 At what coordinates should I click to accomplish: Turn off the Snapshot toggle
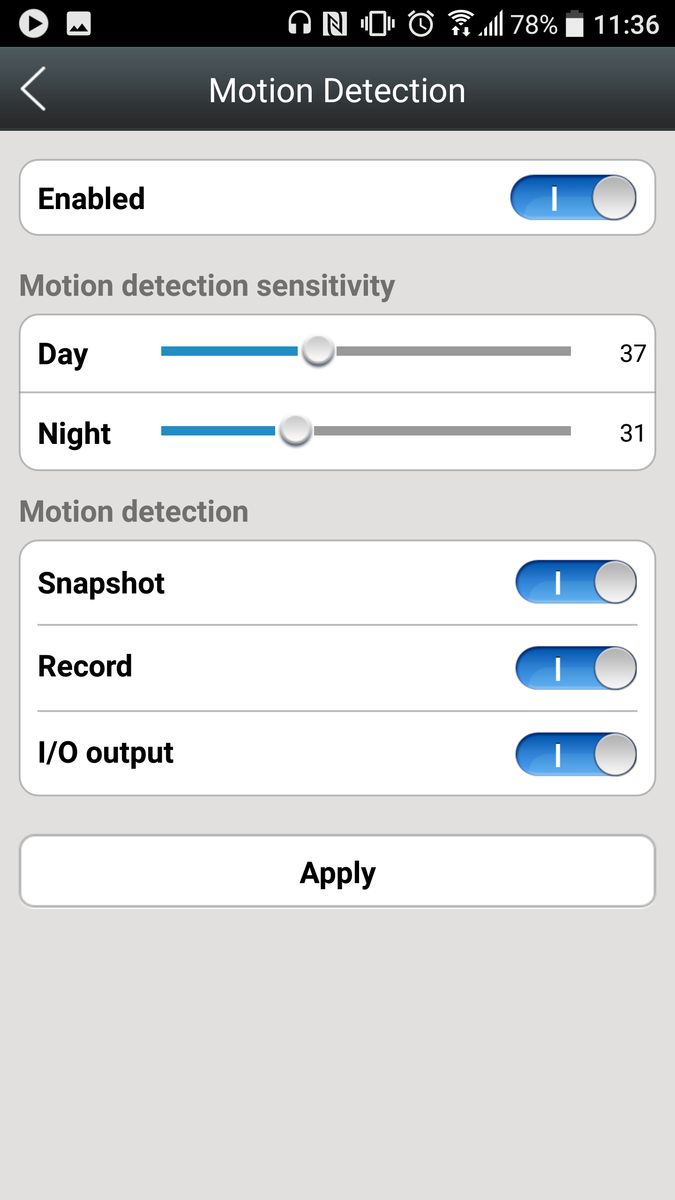pos(576,582)
